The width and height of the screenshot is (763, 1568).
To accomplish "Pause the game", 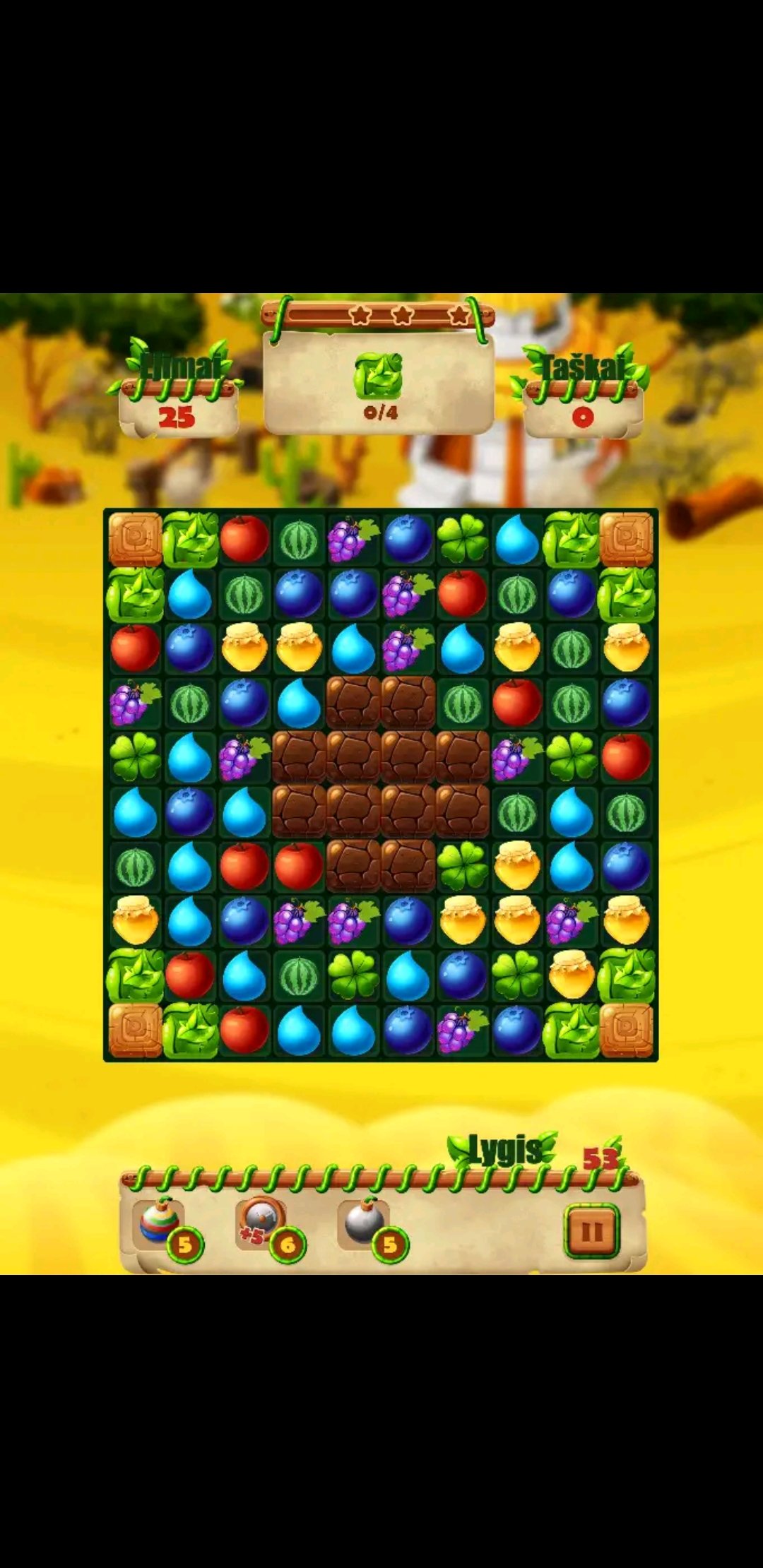I will [591, 1232].
